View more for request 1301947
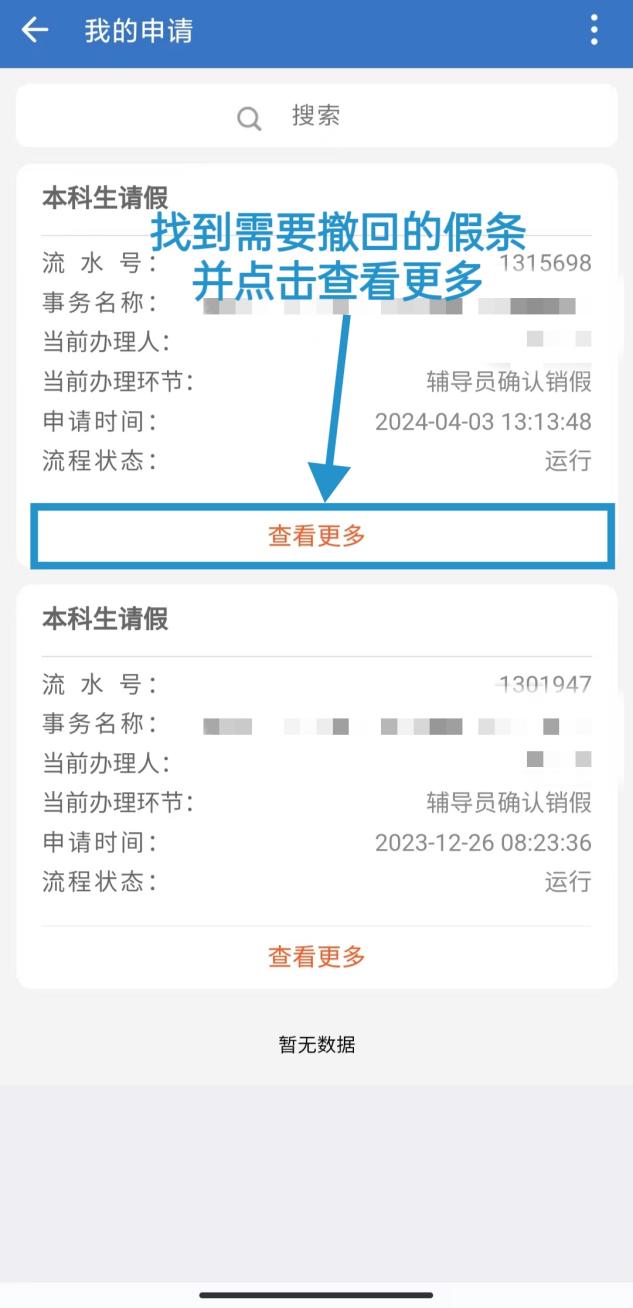 [x=317, y=957]
